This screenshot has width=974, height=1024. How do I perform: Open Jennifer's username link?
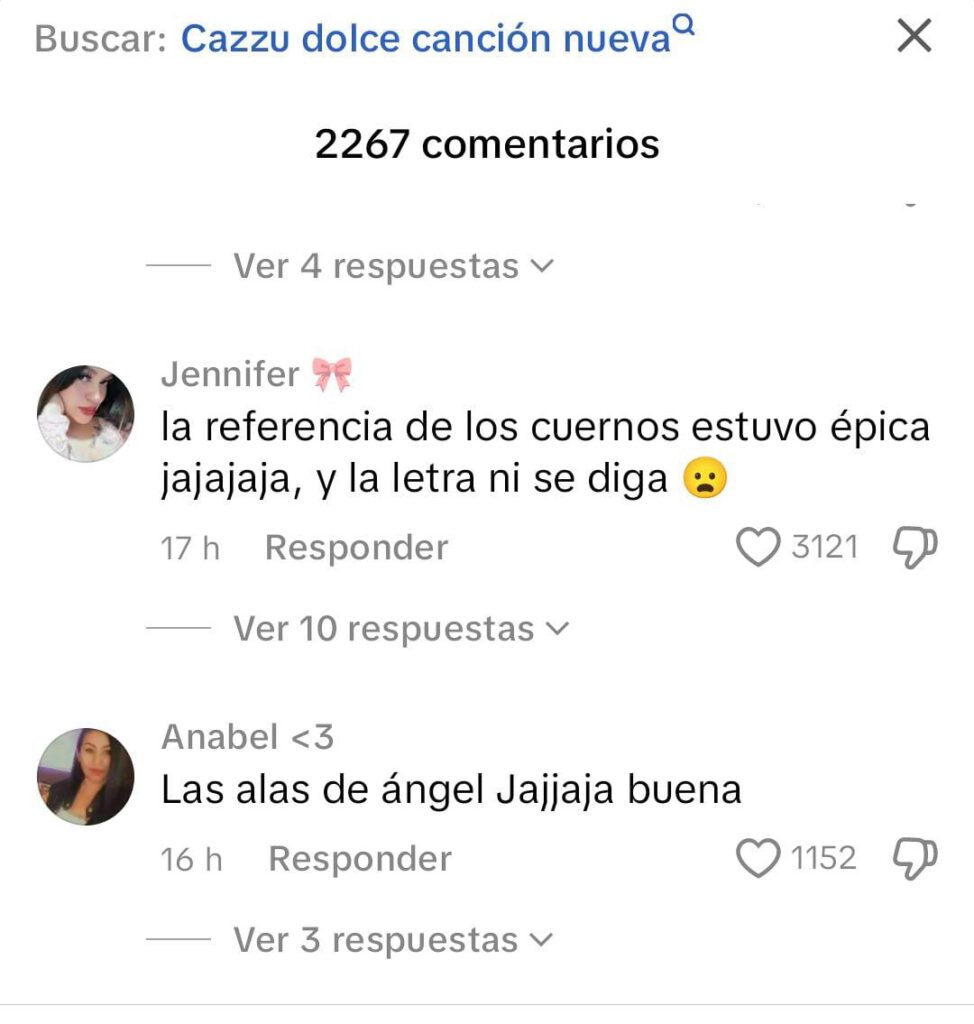[x=230, y=375]
